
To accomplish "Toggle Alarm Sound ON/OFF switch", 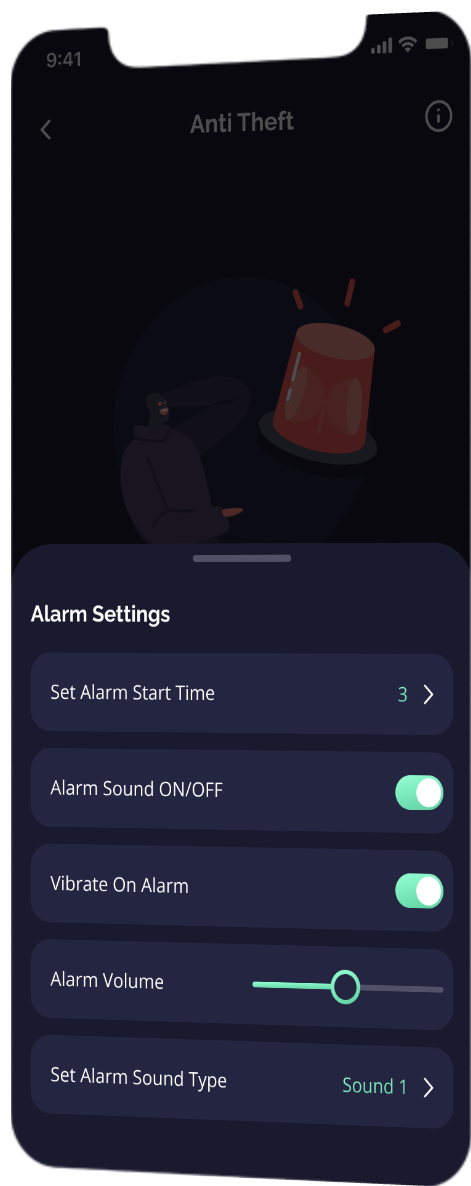I will tap(419, 793).
